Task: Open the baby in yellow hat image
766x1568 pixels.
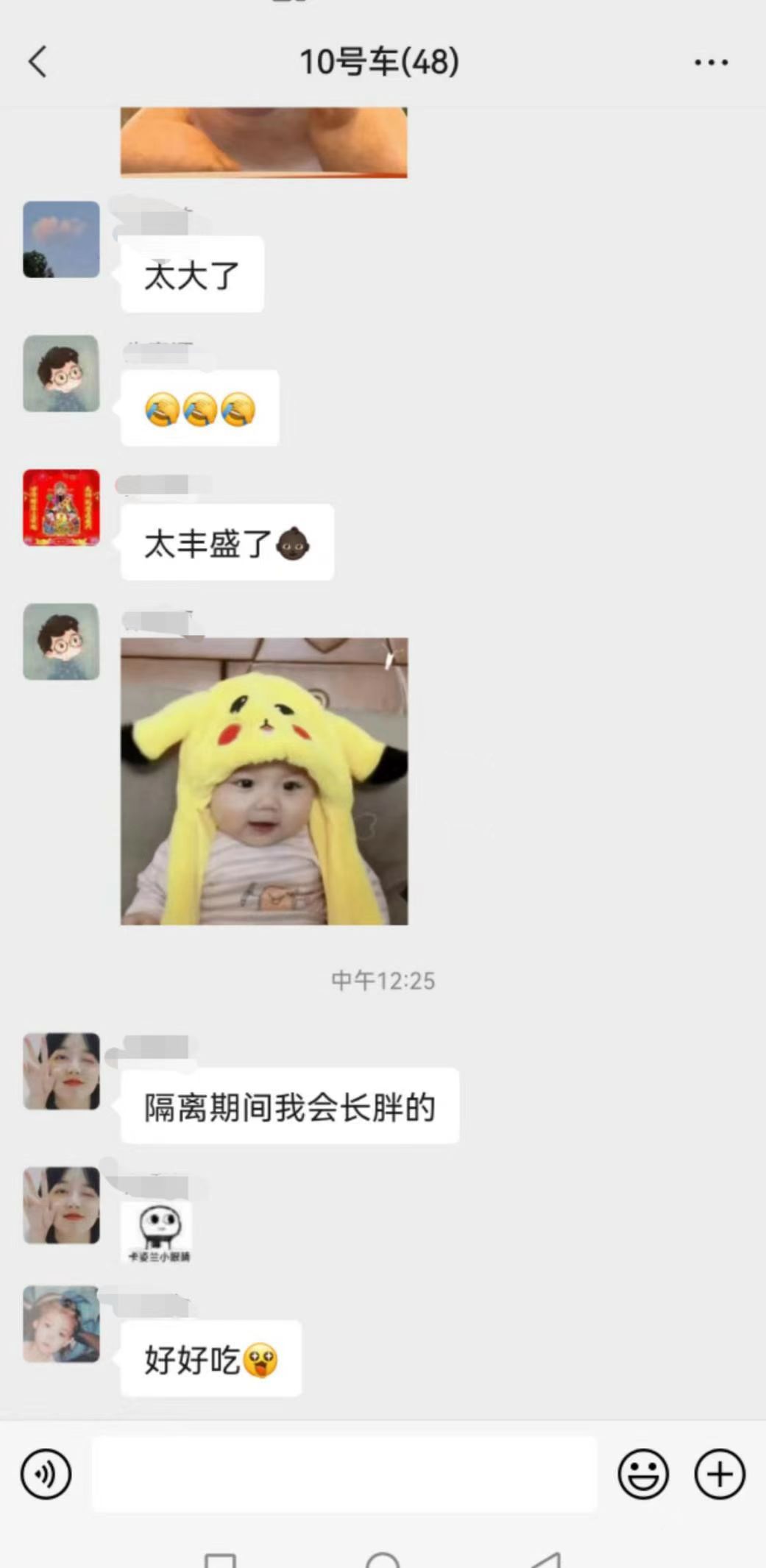Action: point(264,781)
